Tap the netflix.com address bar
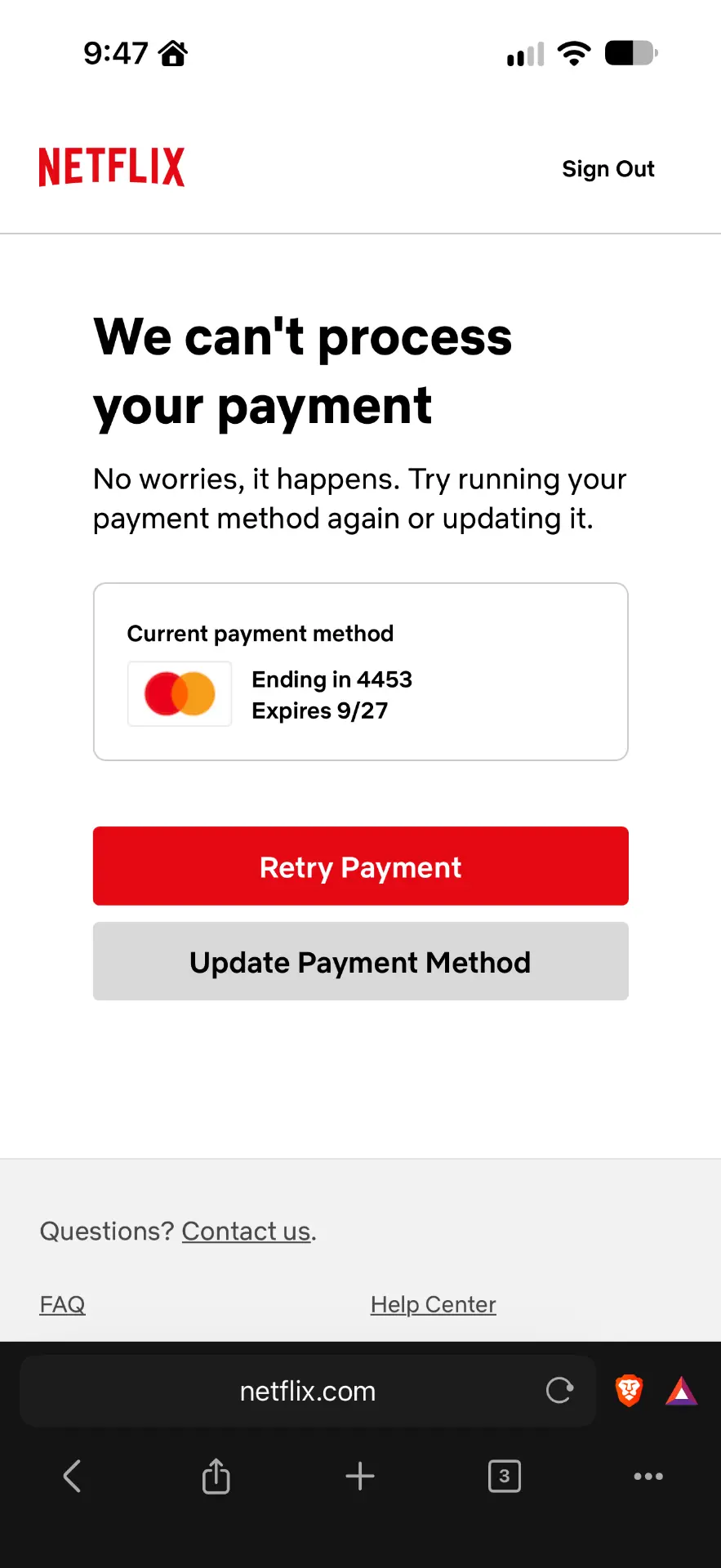The width and height of the screenshot is (721, 1568). click(x=307, y=1391)
